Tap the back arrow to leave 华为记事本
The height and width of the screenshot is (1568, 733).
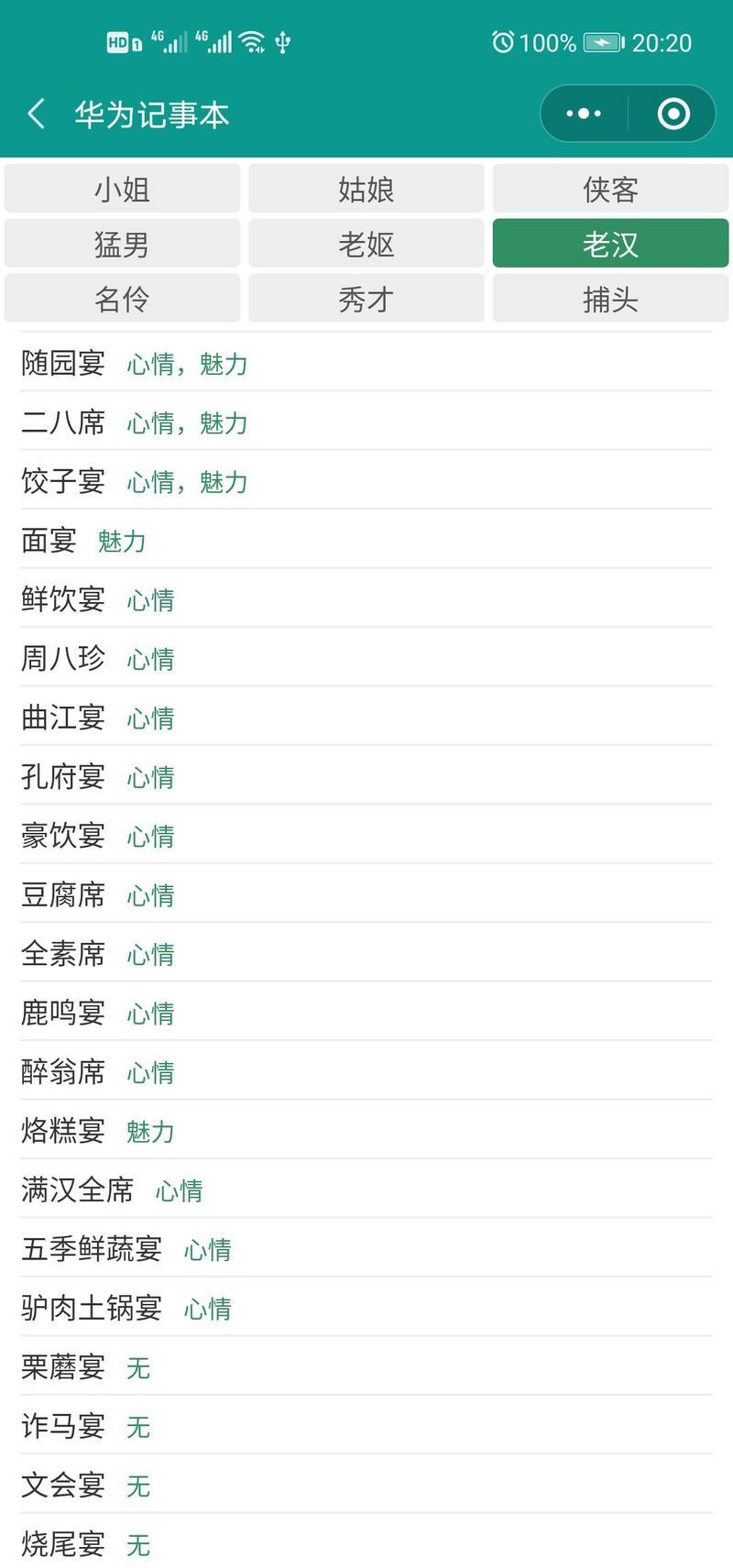(35, 113)
